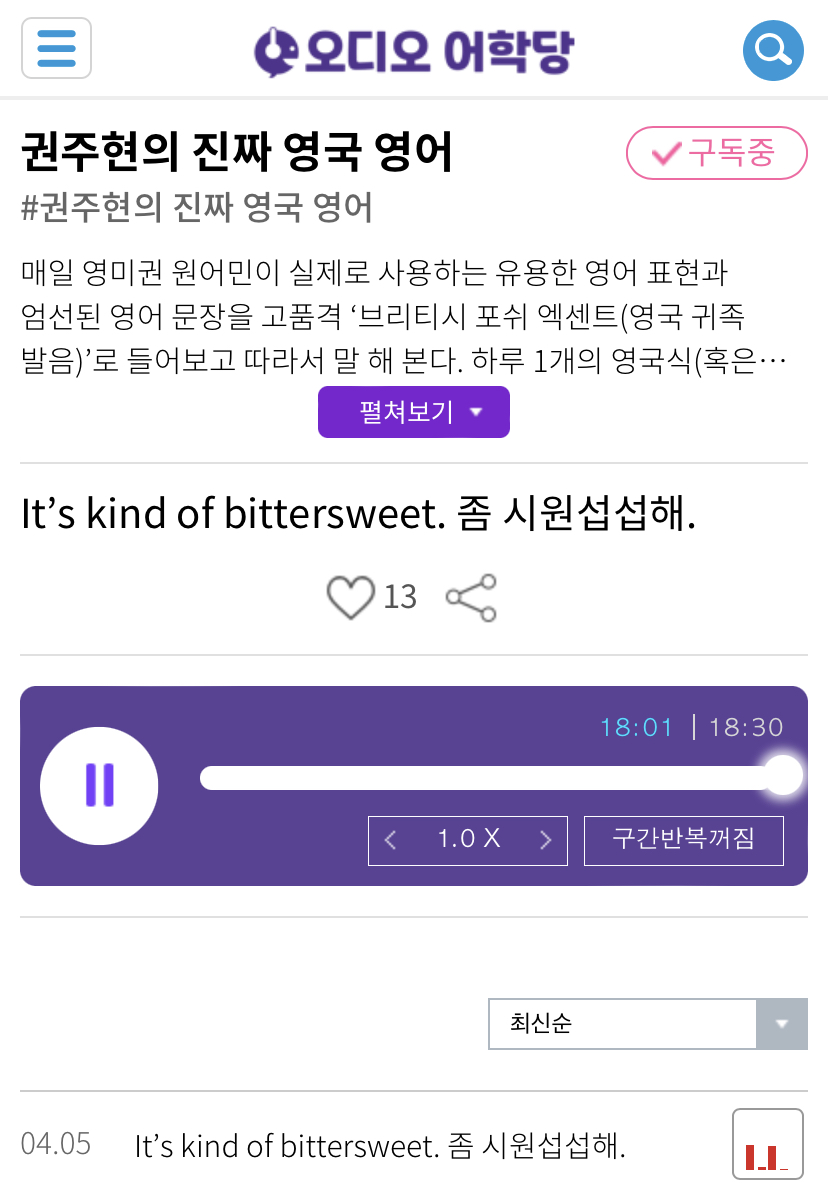Share the episode via the share icon

(x=470, y=596)
